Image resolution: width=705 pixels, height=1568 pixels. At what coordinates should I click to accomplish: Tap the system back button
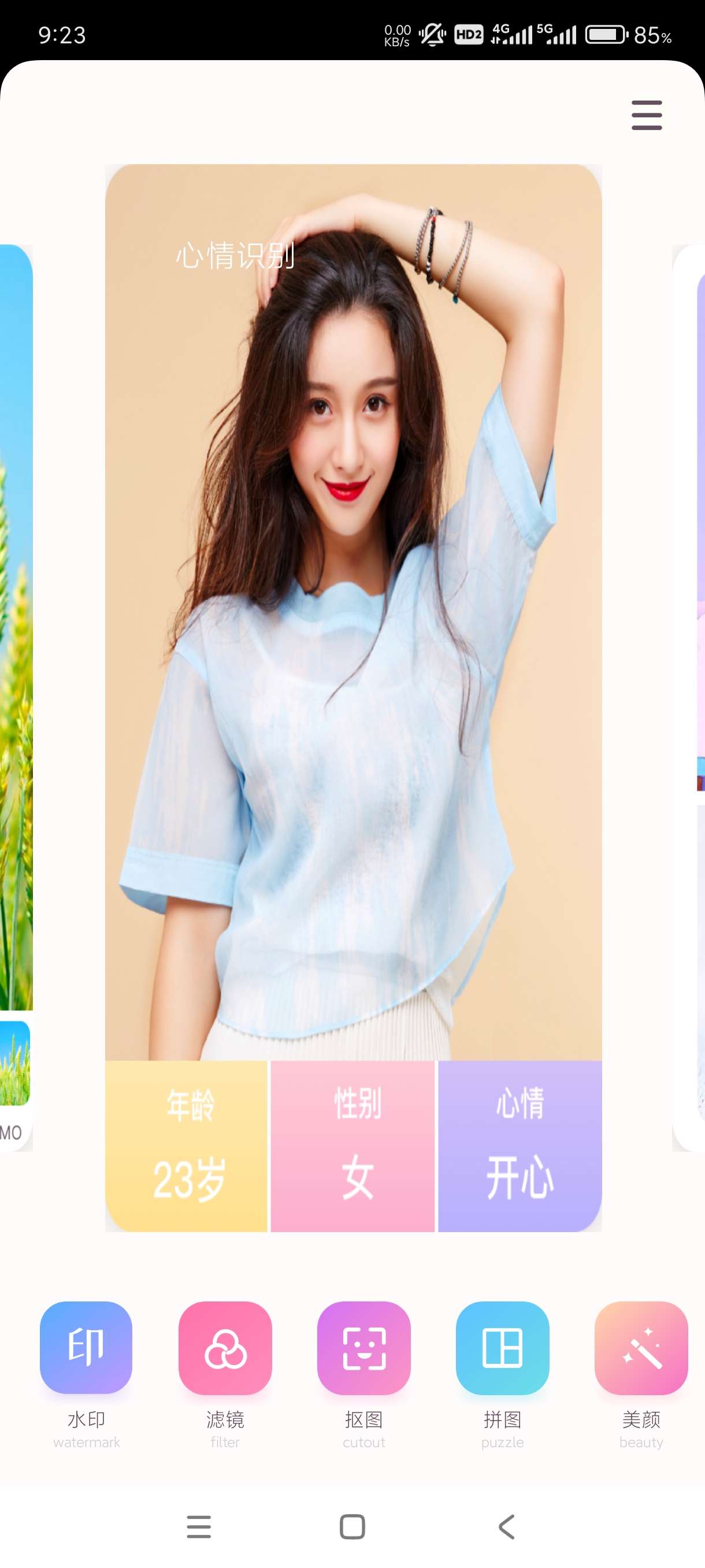tap(506, 1526)
